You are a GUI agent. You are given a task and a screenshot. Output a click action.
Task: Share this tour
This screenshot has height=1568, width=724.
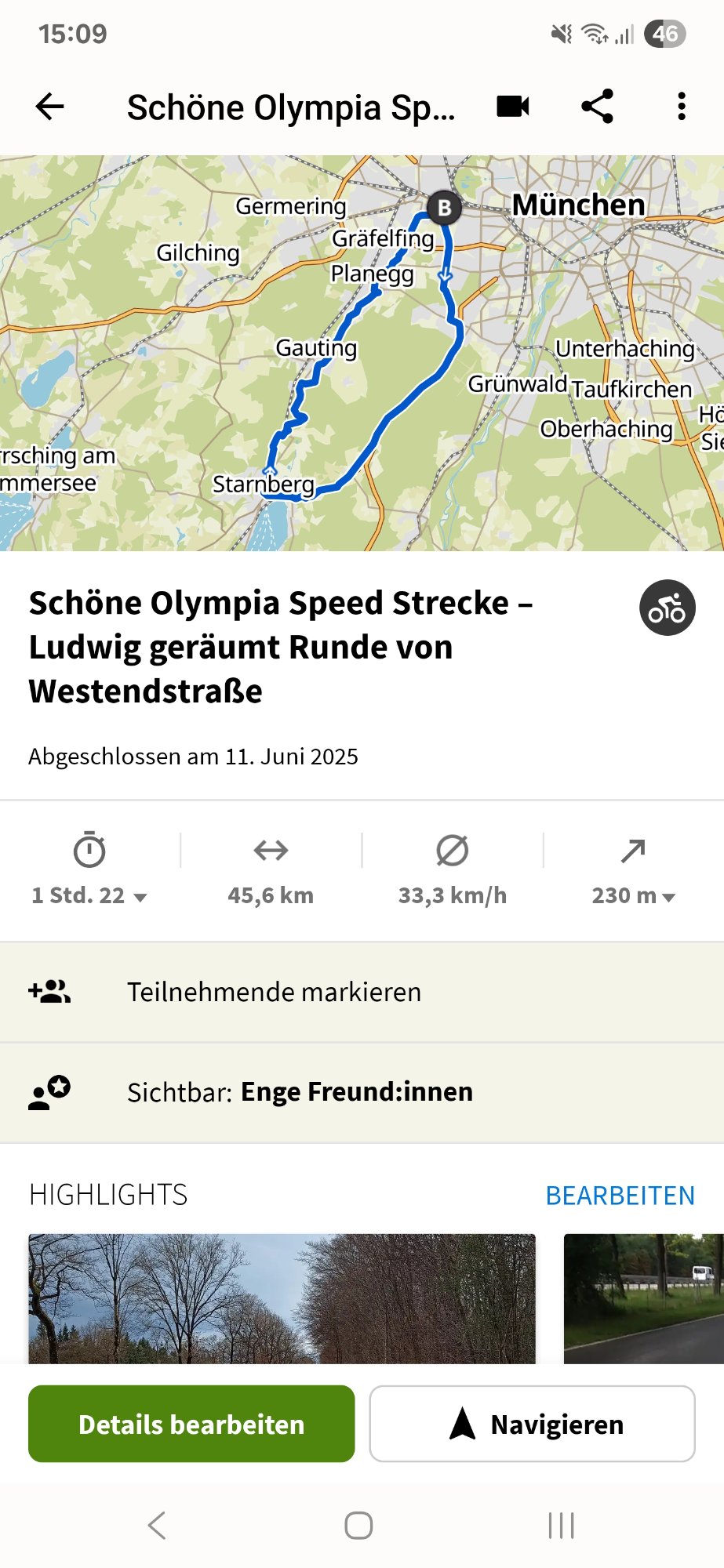[597, 107]
